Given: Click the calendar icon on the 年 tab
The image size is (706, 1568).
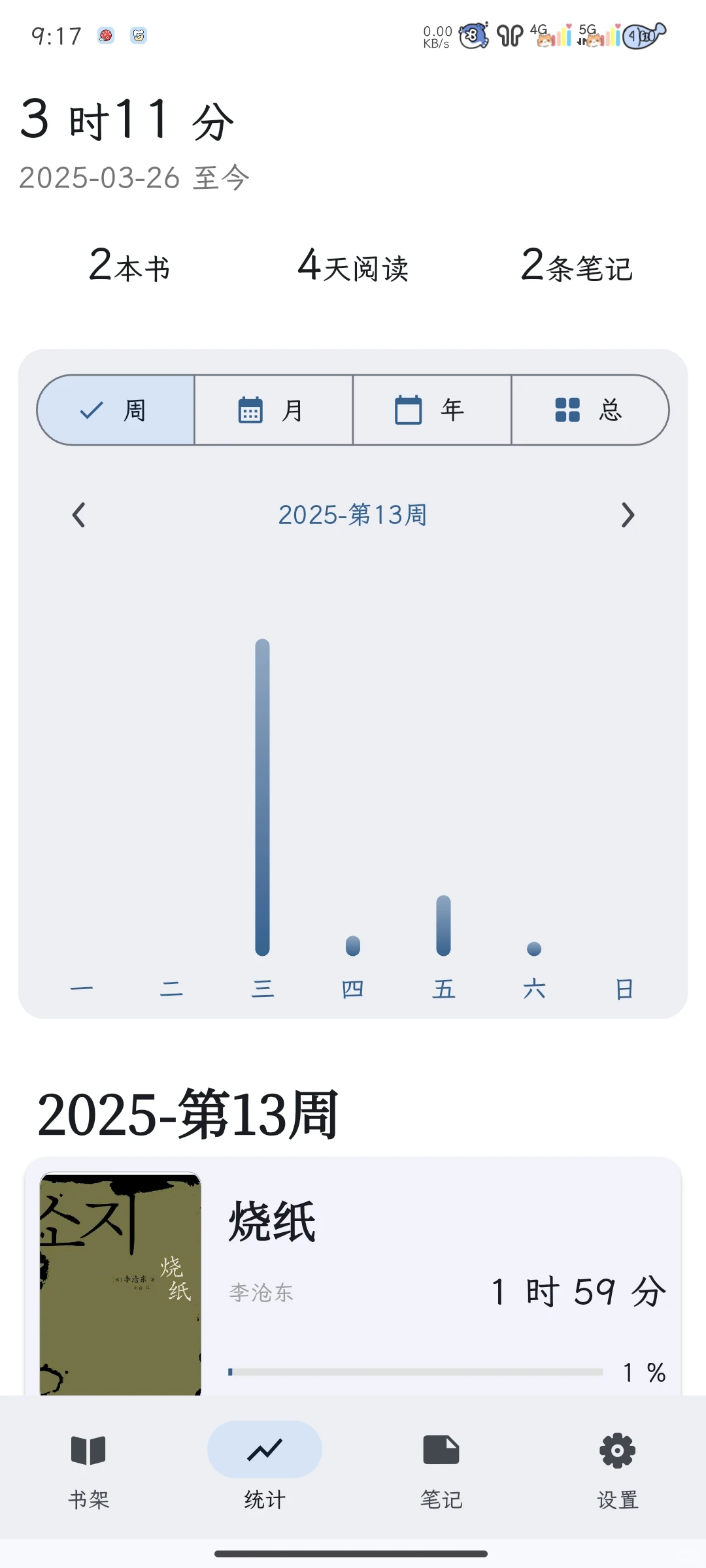Looking at the screenshot, I should [409, 410].
